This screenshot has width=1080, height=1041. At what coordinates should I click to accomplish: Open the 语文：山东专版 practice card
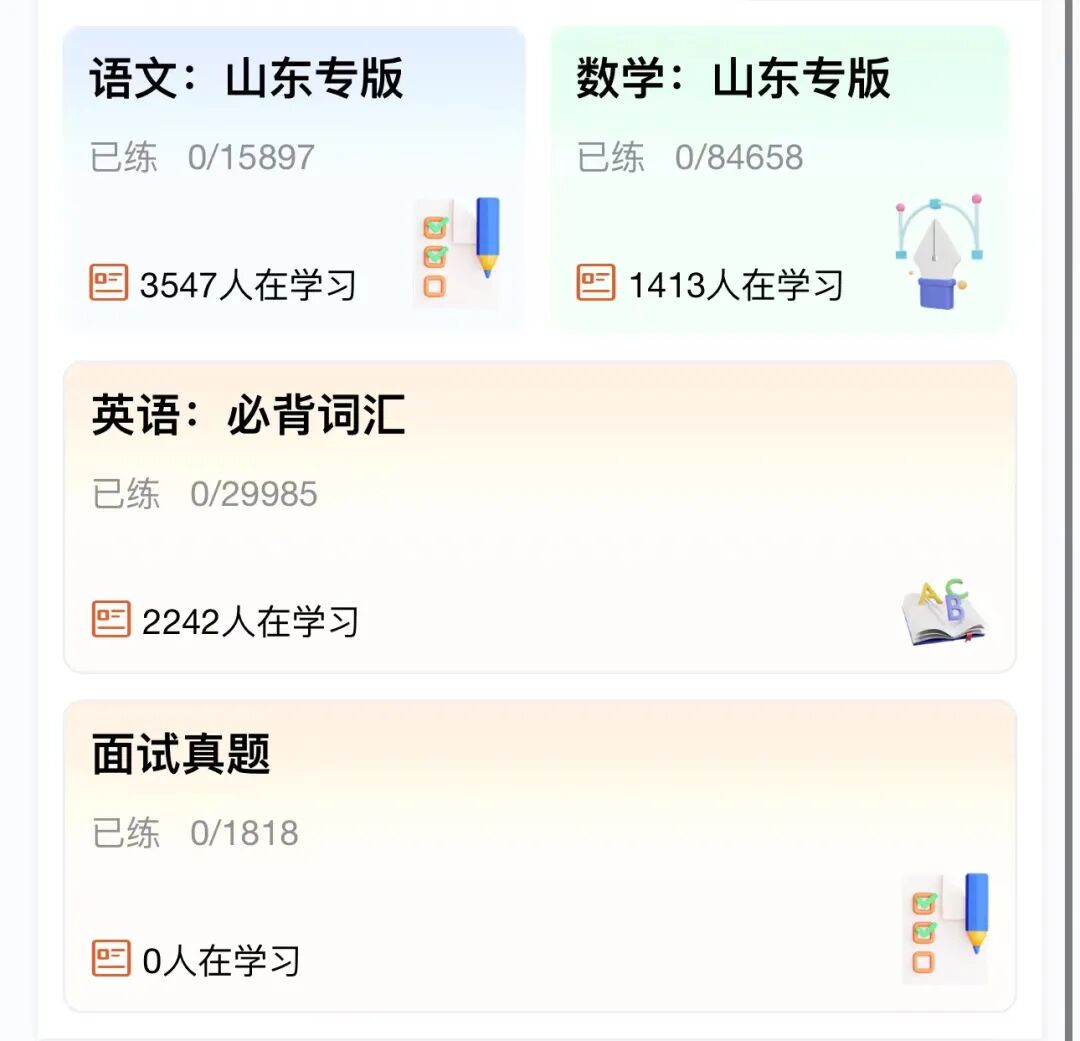pos(294,181)
